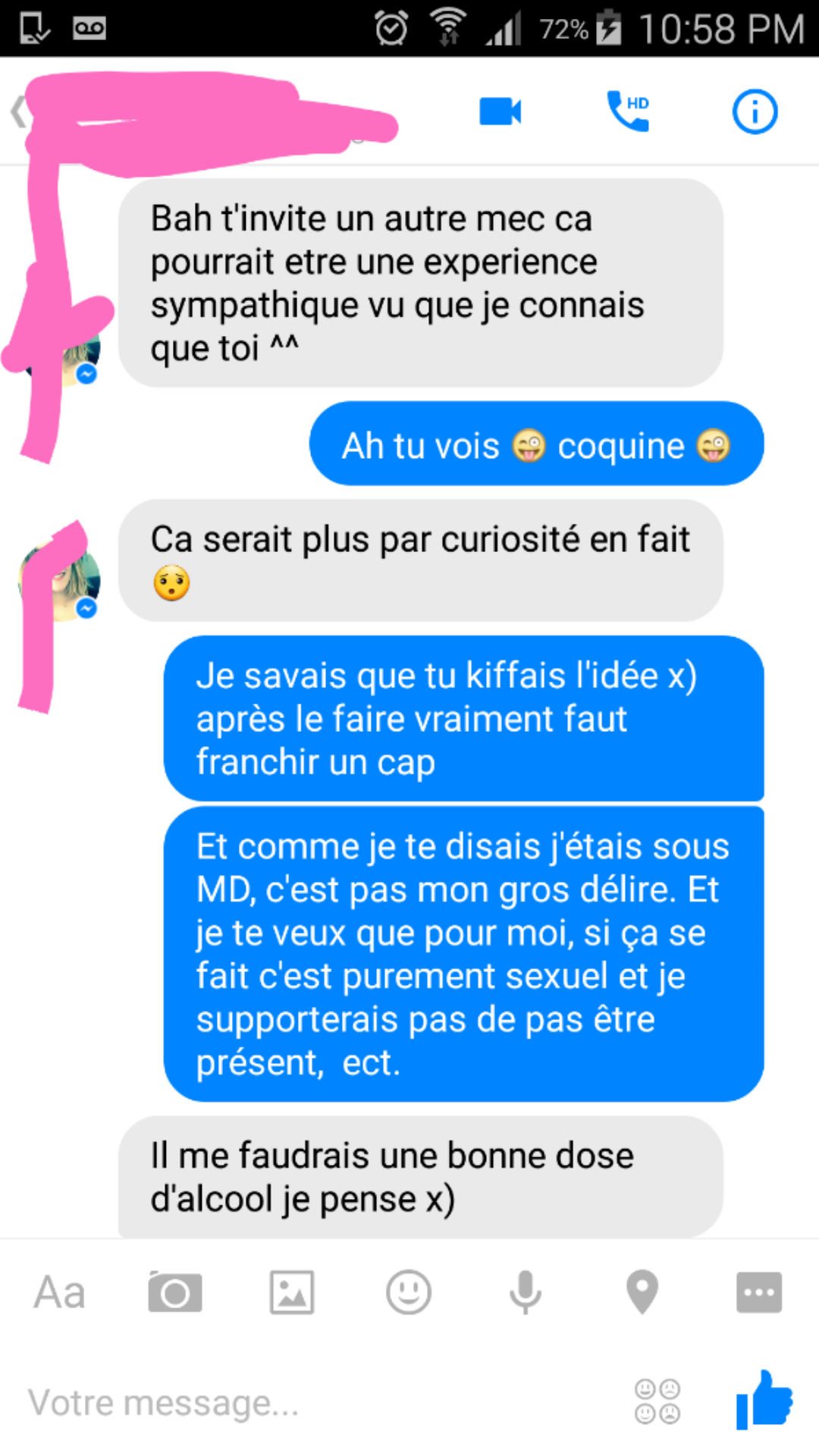Open the camera to take a photo
The height and width of the screenshot is (1456, 819).
pyautogui.click(x=175, y=1291)
